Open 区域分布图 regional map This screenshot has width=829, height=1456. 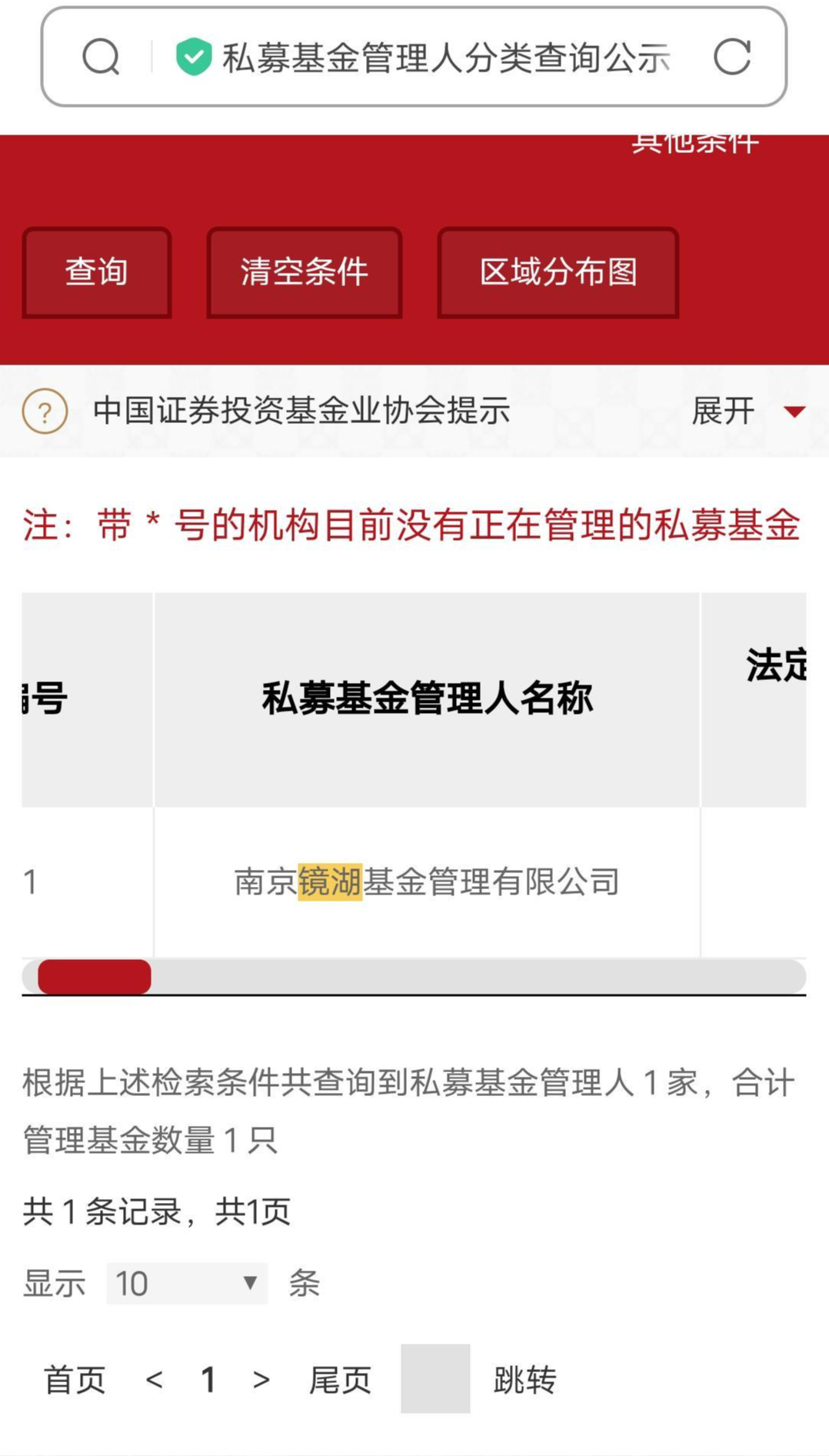[558, 272]
